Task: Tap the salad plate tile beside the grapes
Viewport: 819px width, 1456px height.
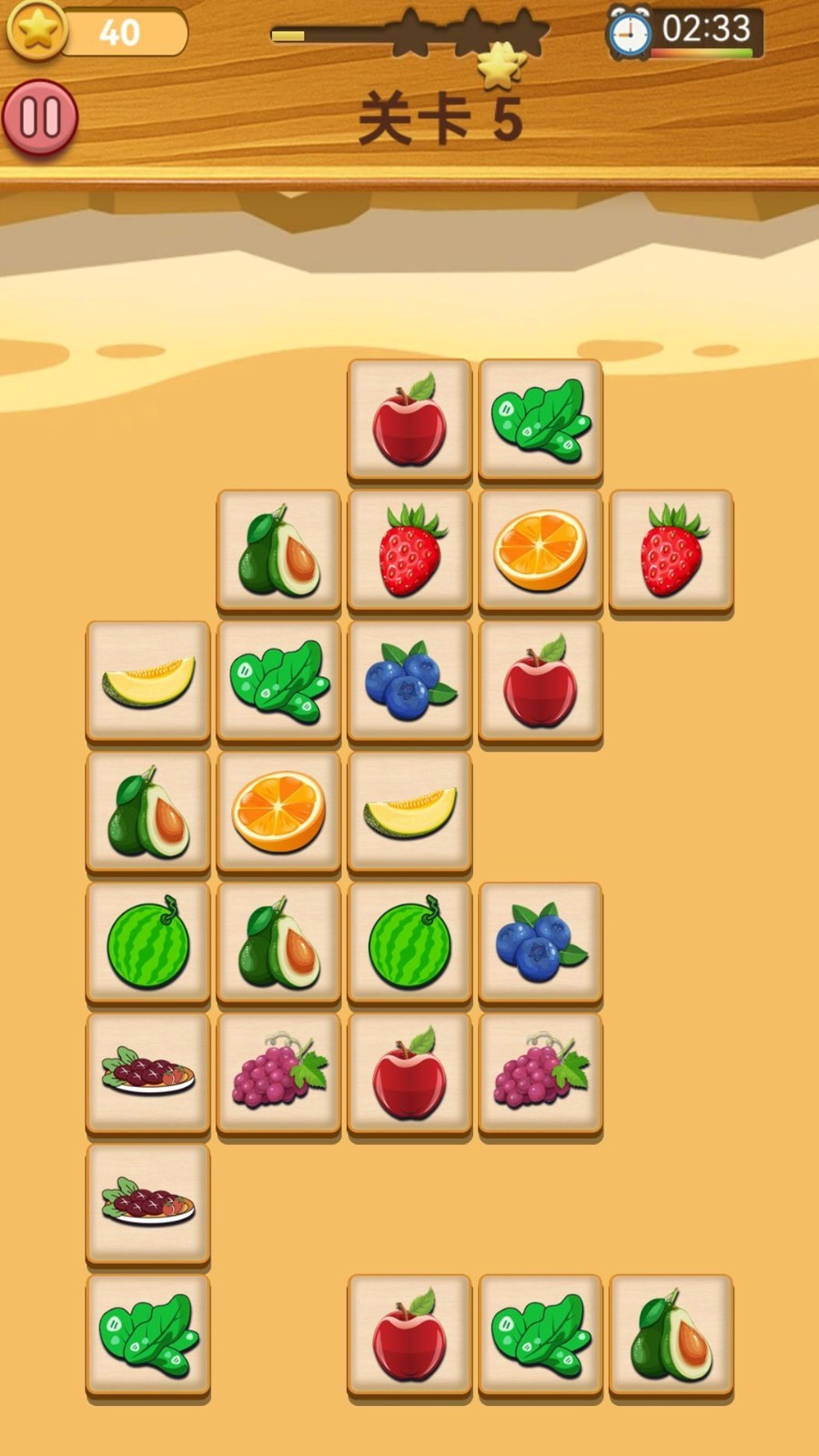Action: (x=148, y=1074)
